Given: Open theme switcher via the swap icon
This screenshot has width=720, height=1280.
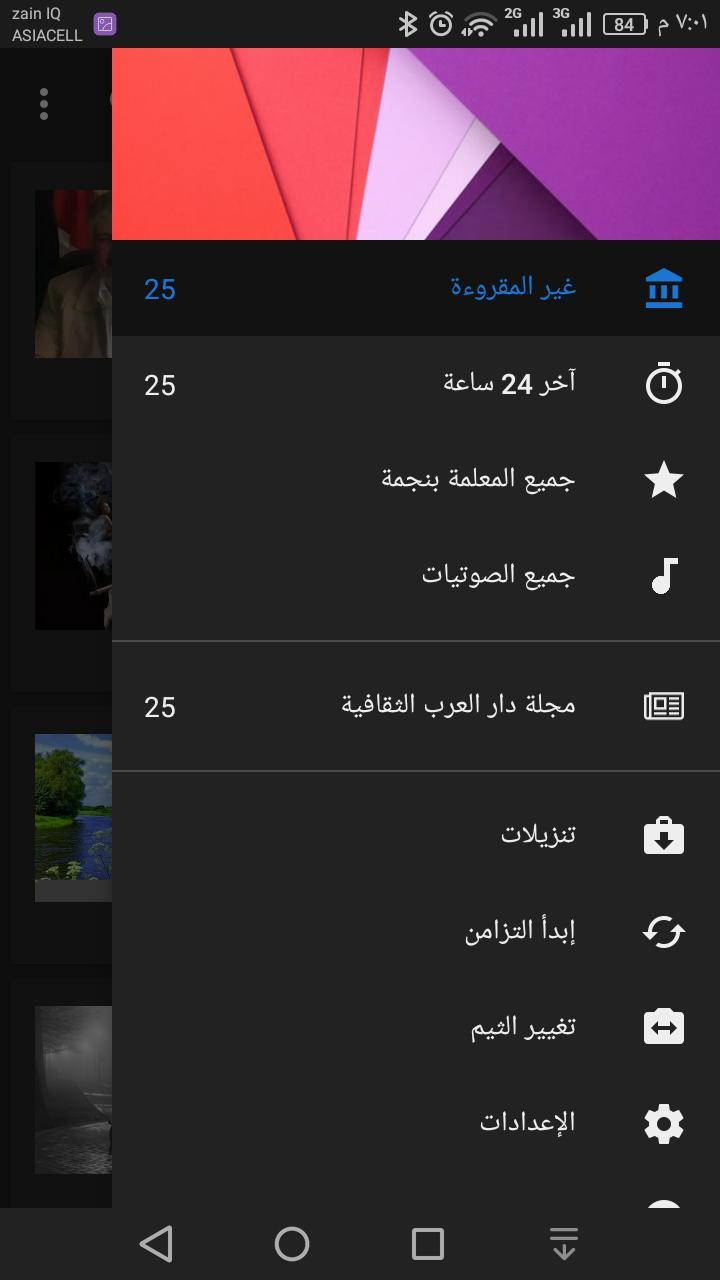Looking at the screenshot, I should [663, 1026].
